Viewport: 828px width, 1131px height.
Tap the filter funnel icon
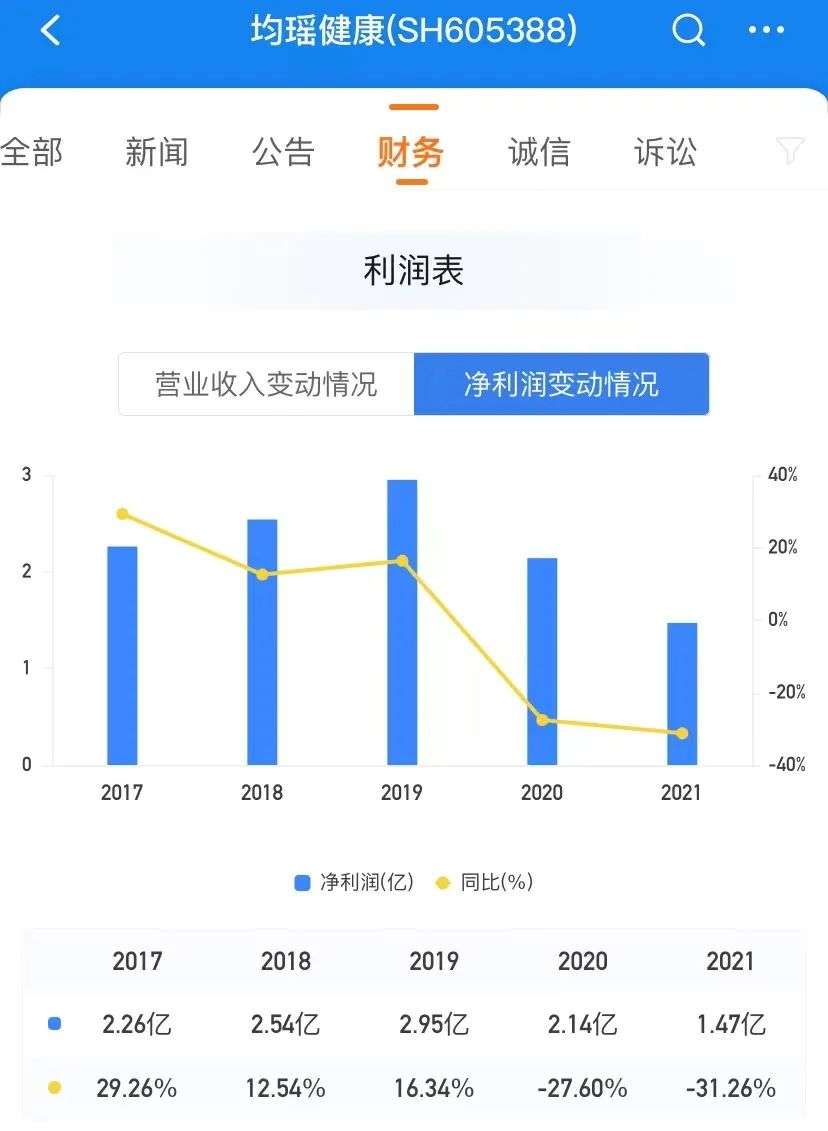pyautogui.click(x=790, y=151)
